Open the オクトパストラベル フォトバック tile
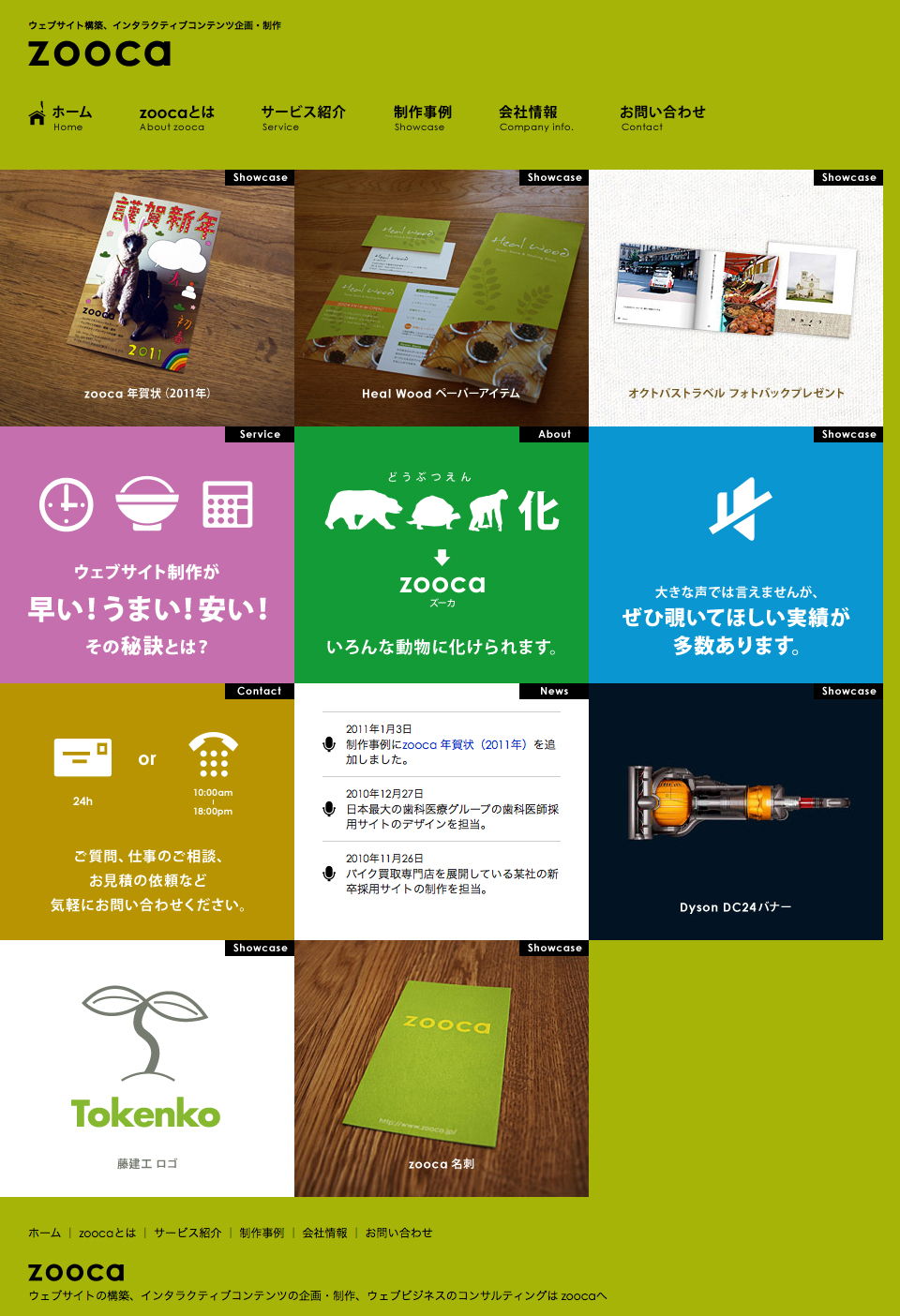900x1316 pixels. point(736,298)
